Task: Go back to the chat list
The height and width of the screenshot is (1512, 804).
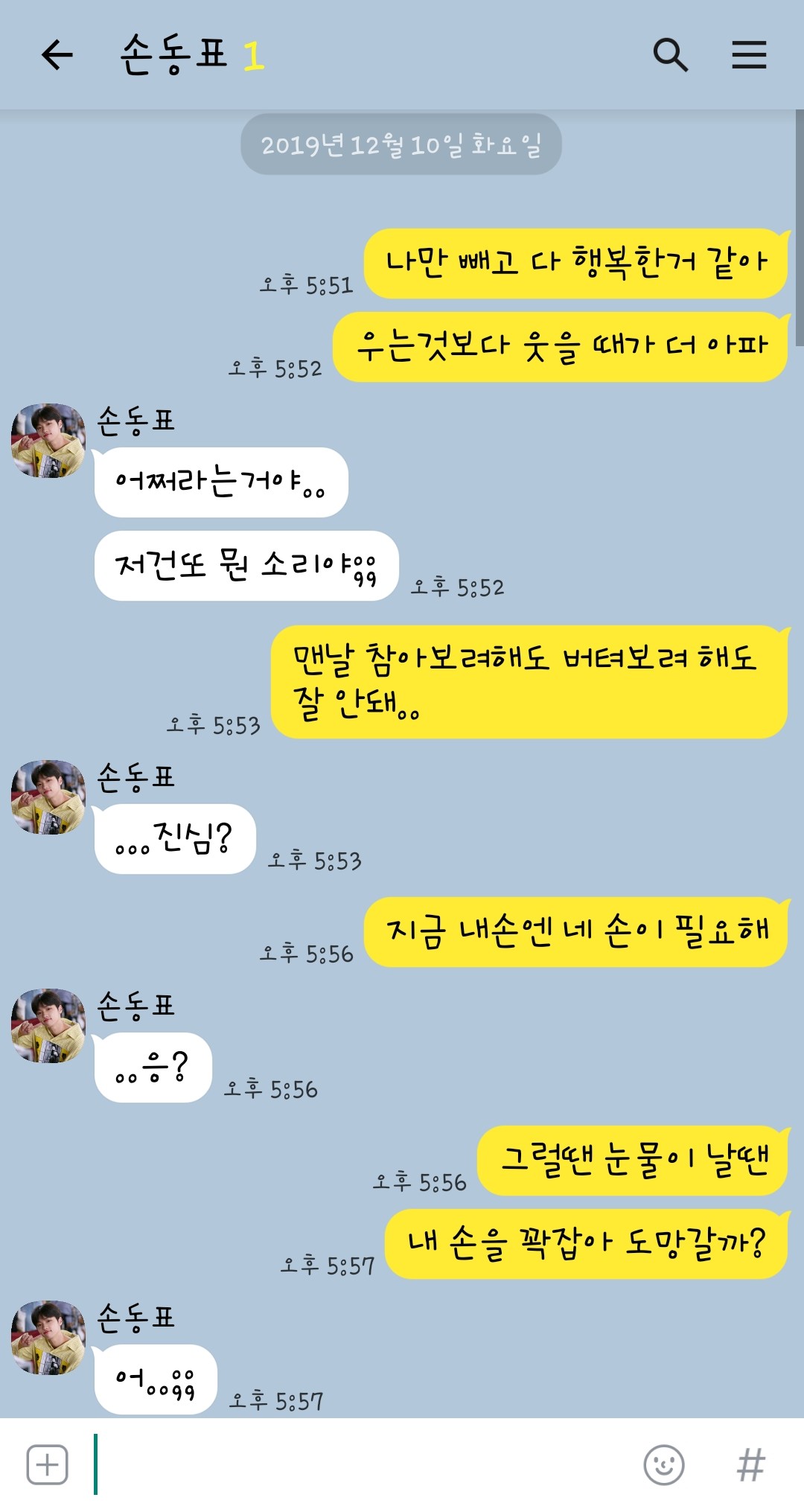Action: [57, 55]
